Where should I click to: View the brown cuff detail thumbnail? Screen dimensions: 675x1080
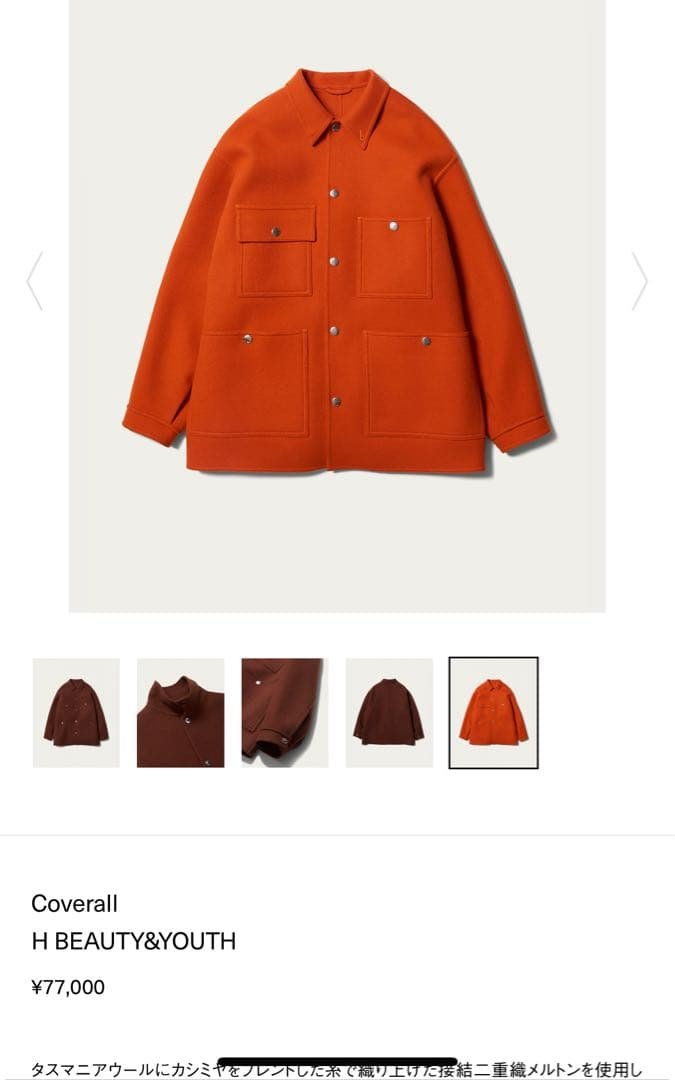tap(284, 712)
